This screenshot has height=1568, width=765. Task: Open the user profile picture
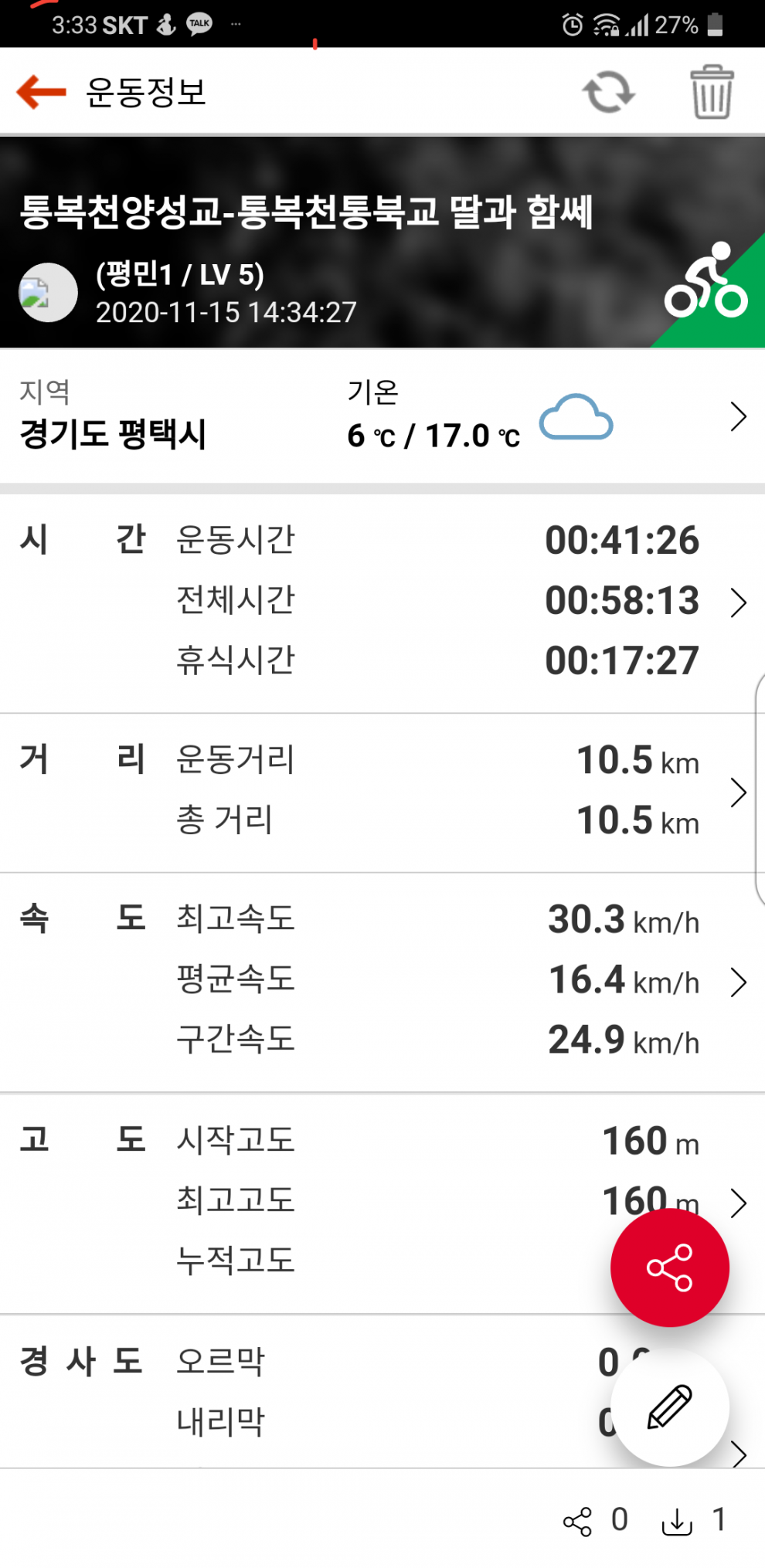click(48, 293)
